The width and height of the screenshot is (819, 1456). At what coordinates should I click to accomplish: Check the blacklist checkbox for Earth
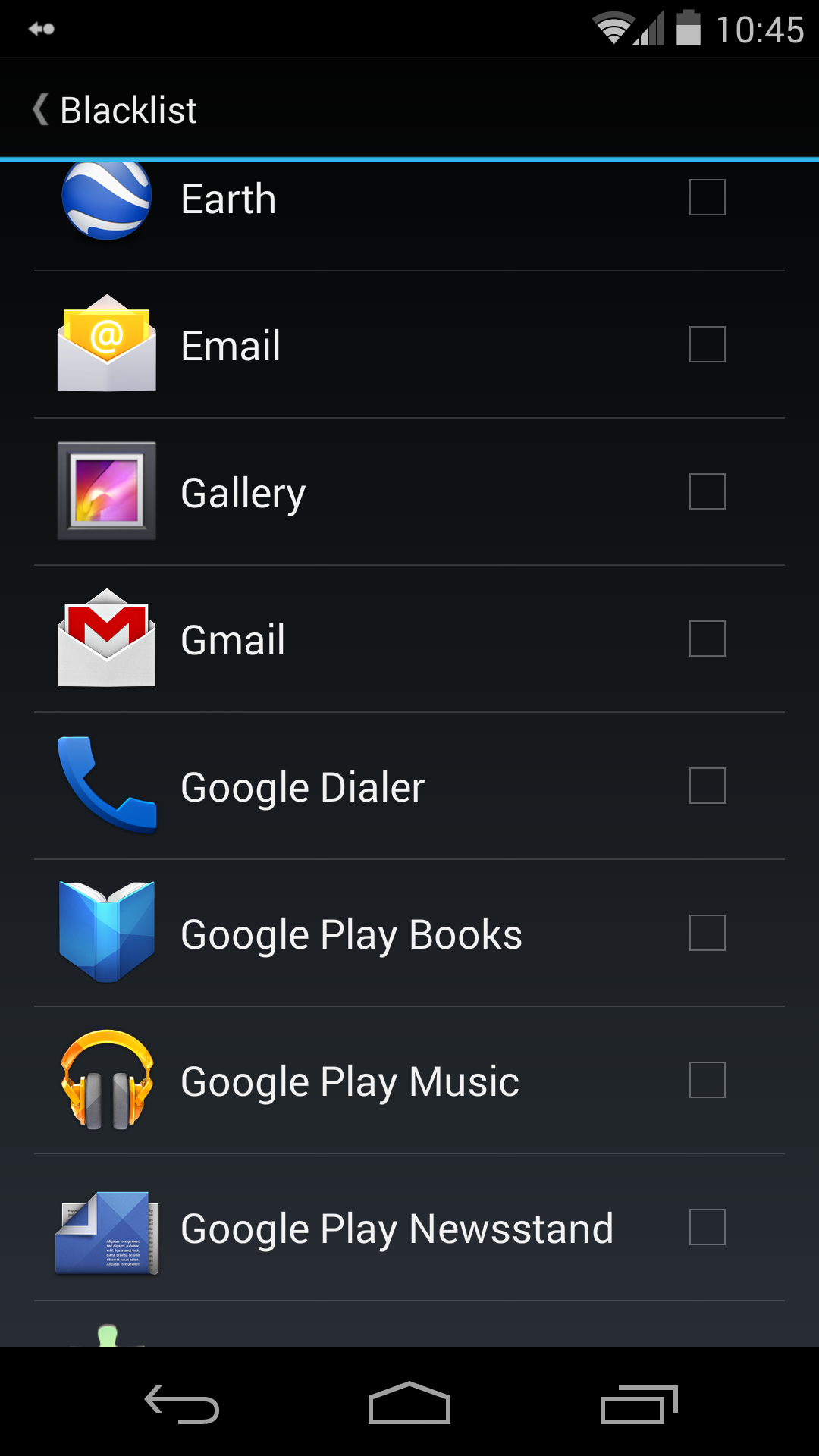coord(707,199)
